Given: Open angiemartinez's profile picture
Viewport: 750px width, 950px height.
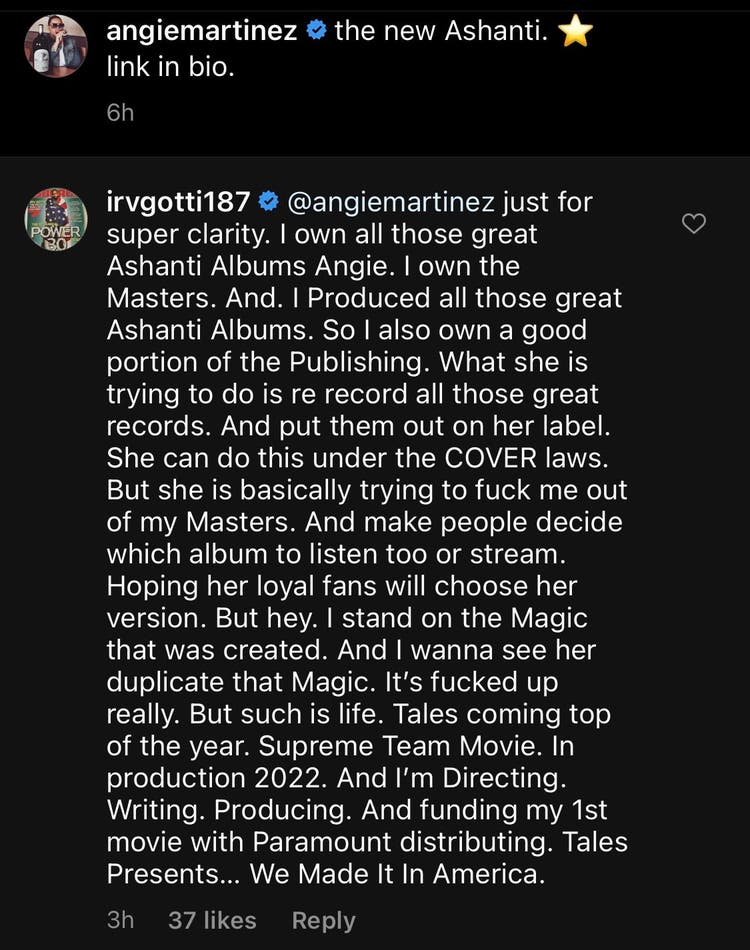Looking at the screenshot, I should 55,46.
